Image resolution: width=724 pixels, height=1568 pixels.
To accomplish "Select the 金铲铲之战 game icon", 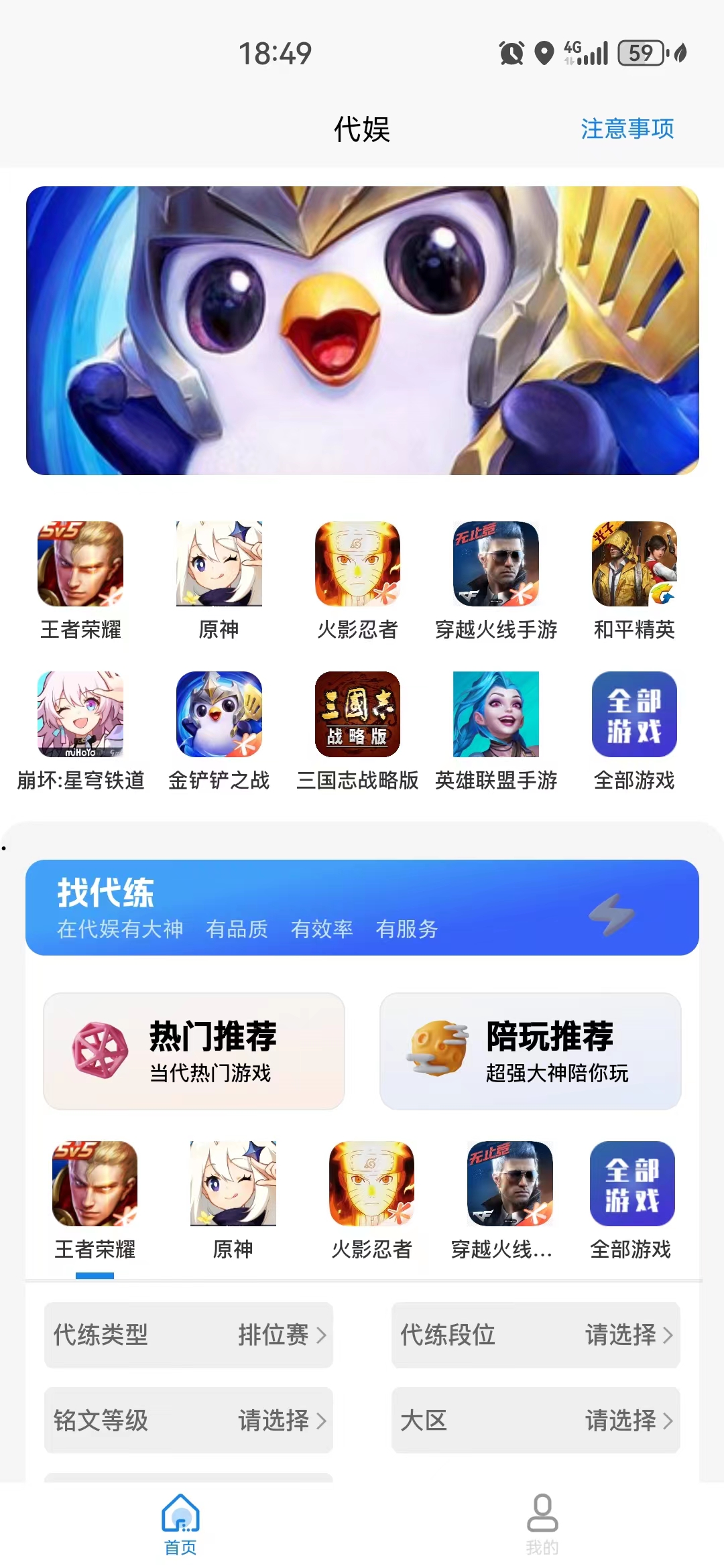I will coord(219,716).
